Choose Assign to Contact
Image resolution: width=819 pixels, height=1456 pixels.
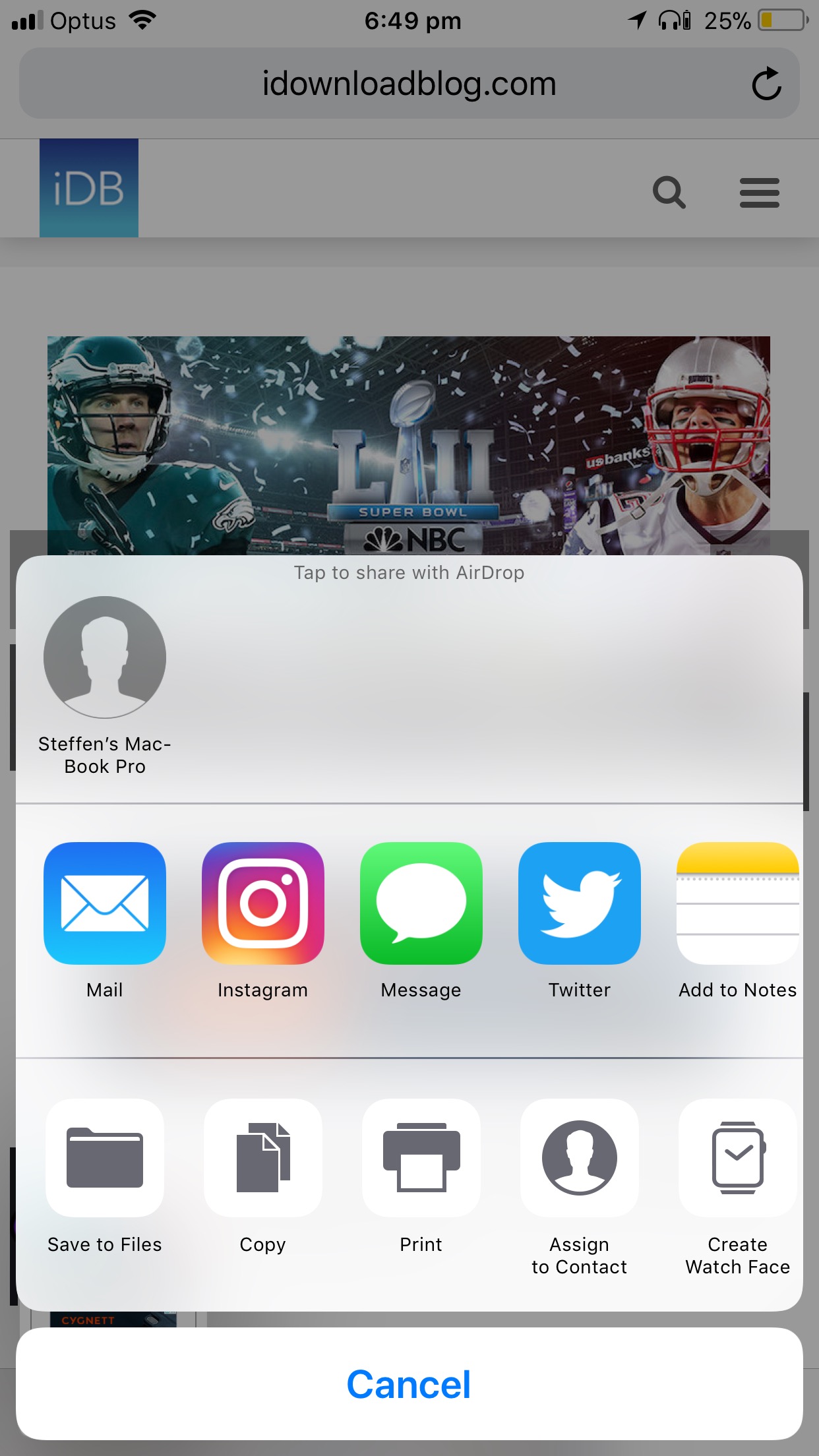pos(580,1158)
